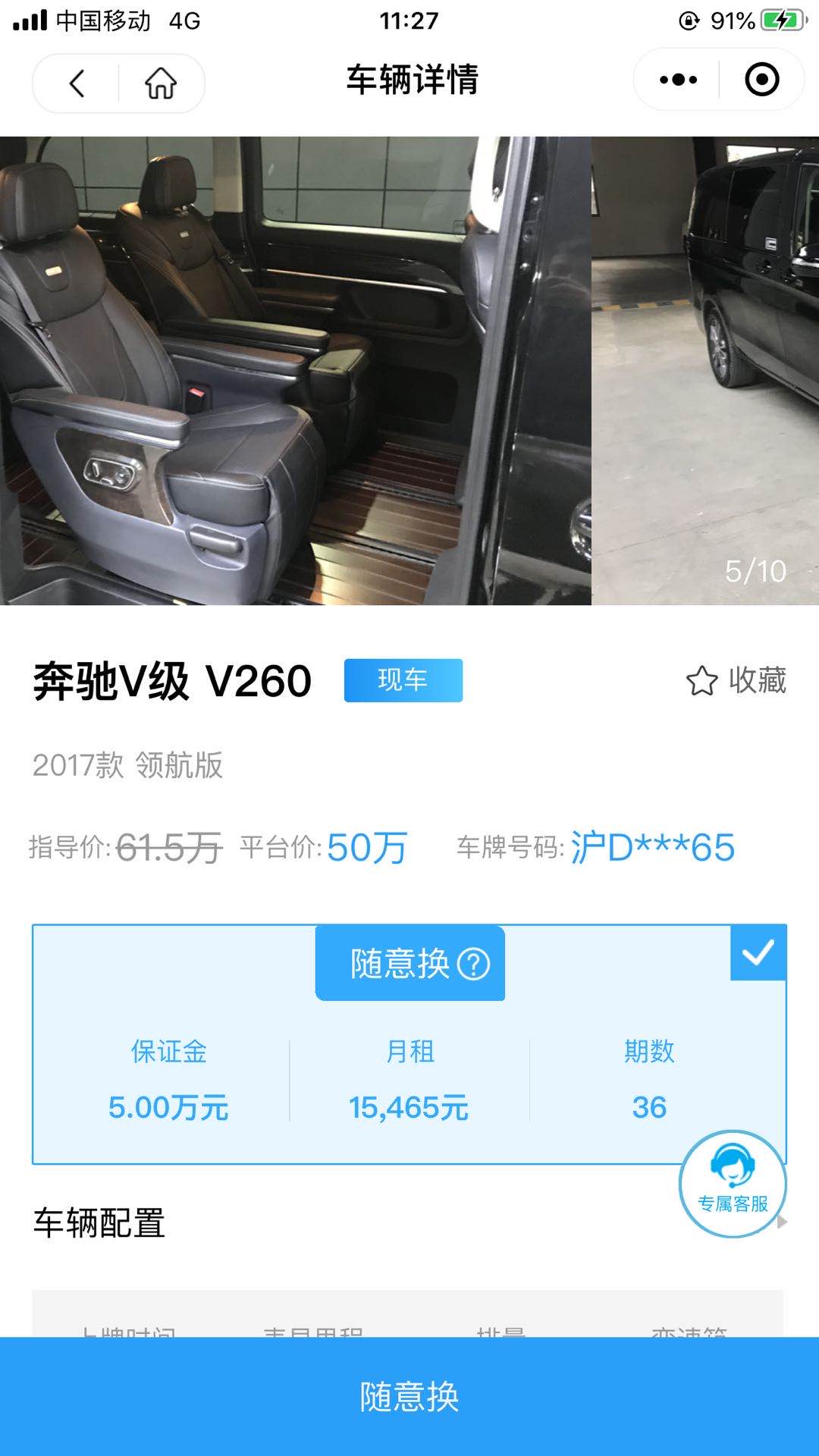Return to the mini program home
This screenshot has width=819, height=1456.
161,83
